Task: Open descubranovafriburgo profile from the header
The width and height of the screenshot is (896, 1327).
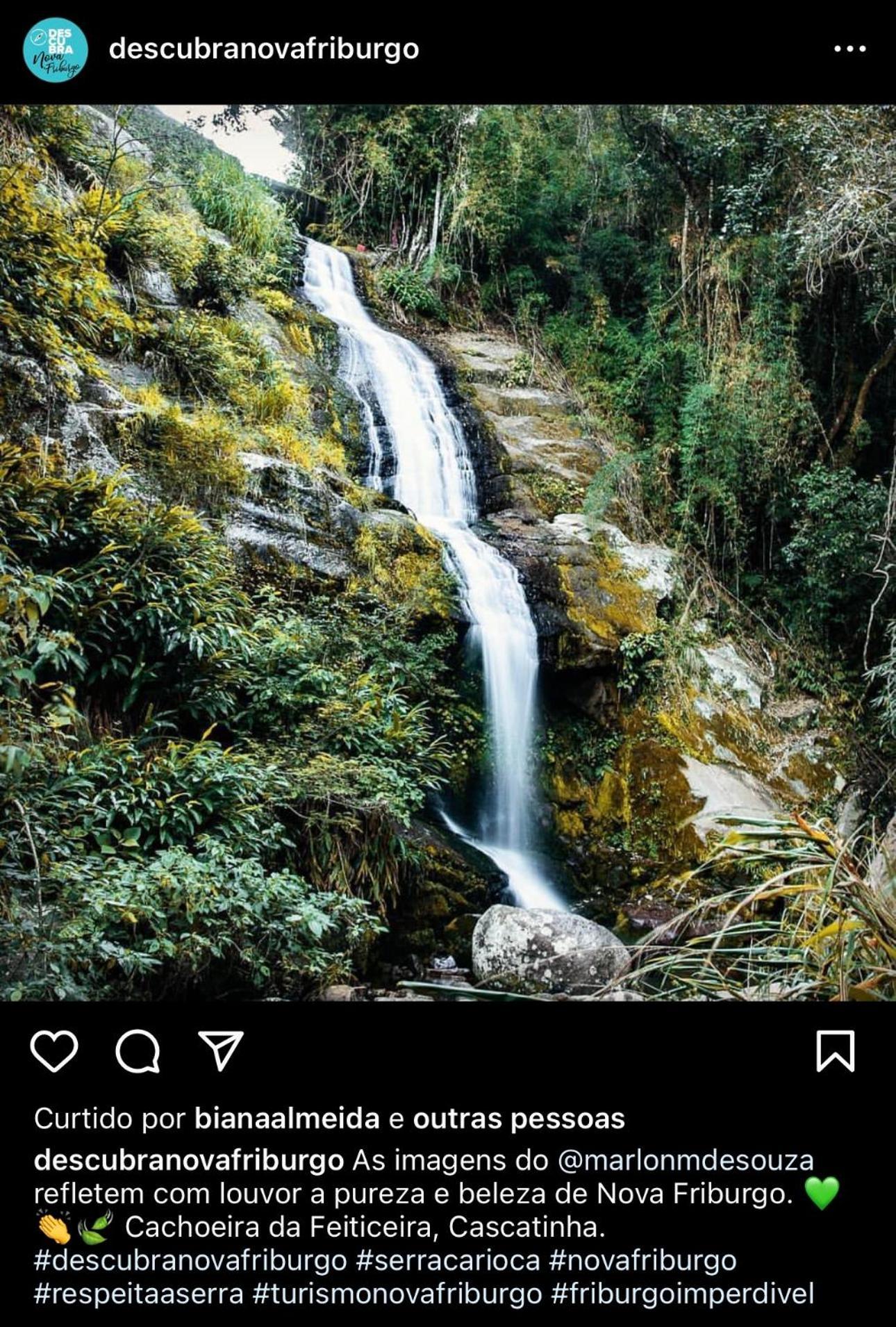Action: click(264, 49)
